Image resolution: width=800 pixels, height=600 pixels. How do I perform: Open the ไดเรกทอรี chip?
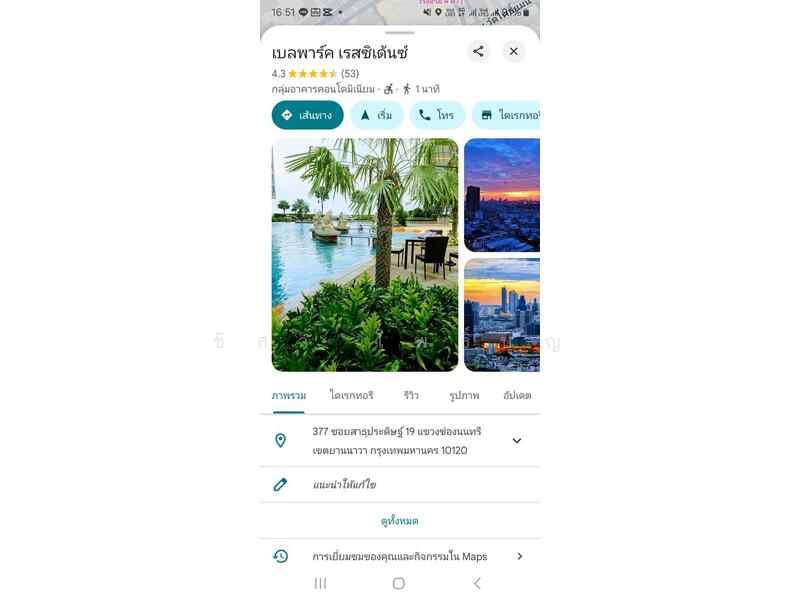(507, 115)
